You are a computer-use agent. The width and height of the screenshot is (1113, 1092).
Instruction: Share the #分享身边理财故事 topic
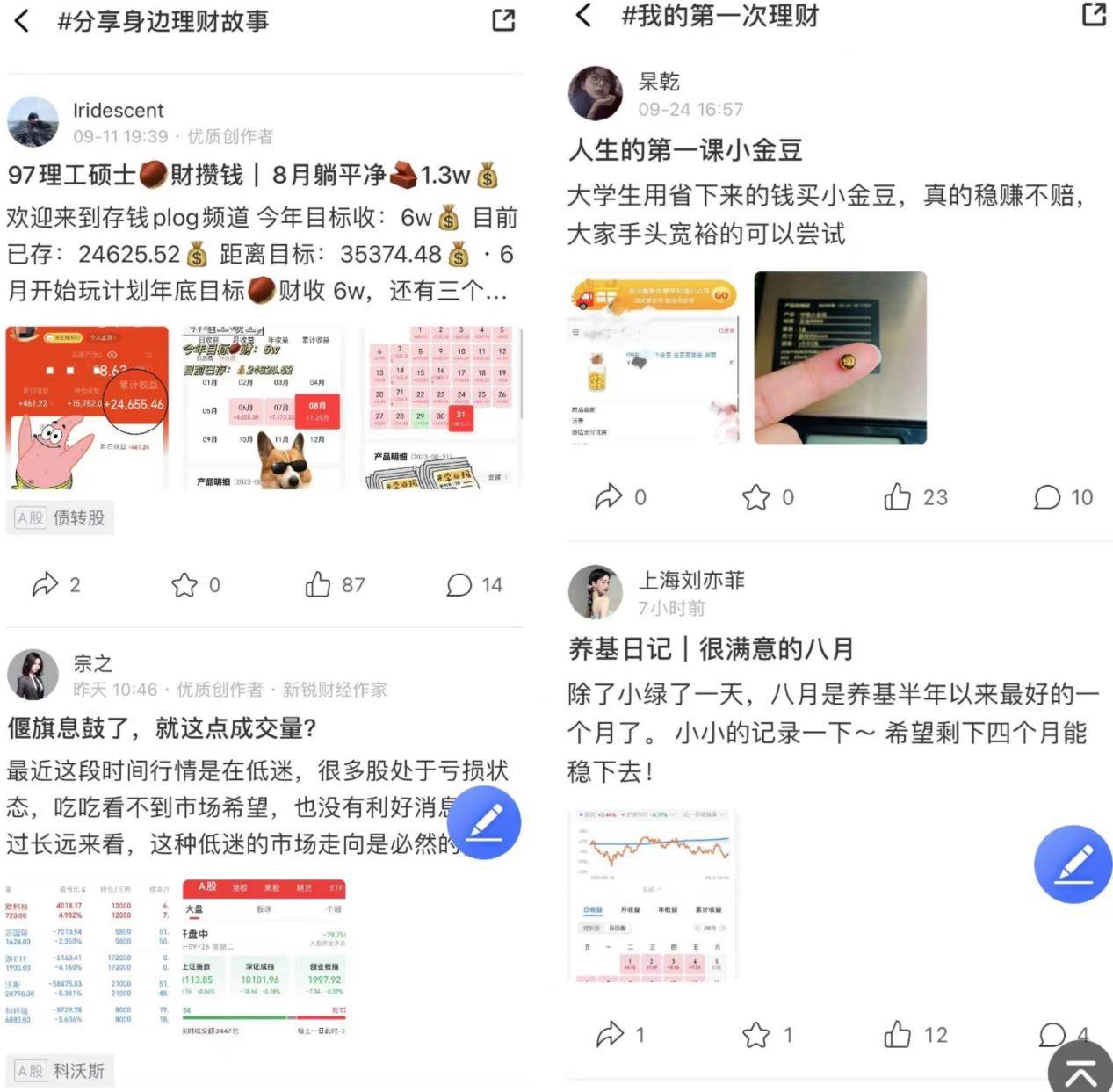(503, 20)
